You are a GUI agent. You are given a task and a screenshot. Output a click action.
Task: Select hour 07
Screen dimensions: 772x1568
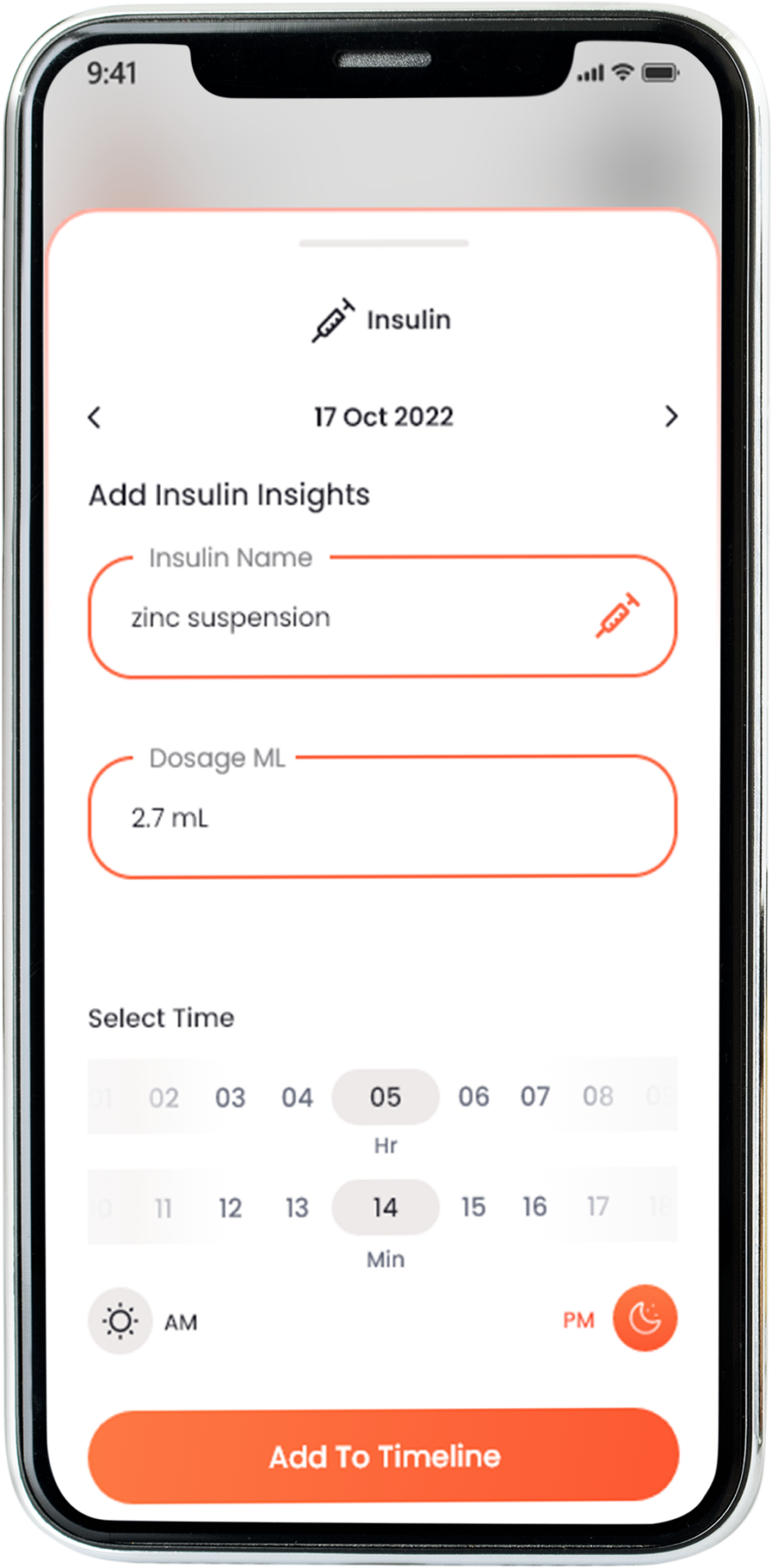coord(535,1097)
